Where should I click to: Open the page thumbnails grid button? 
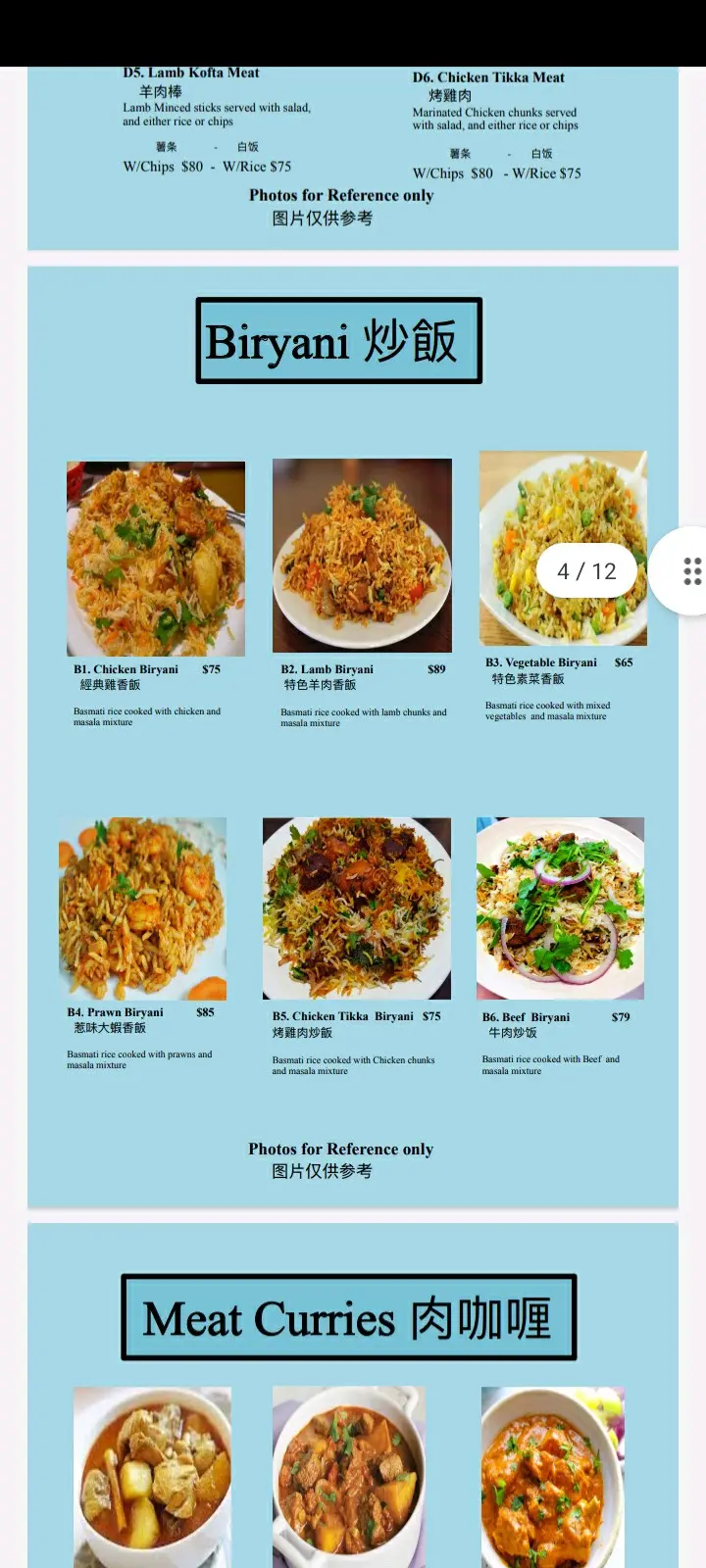point(691,571)
